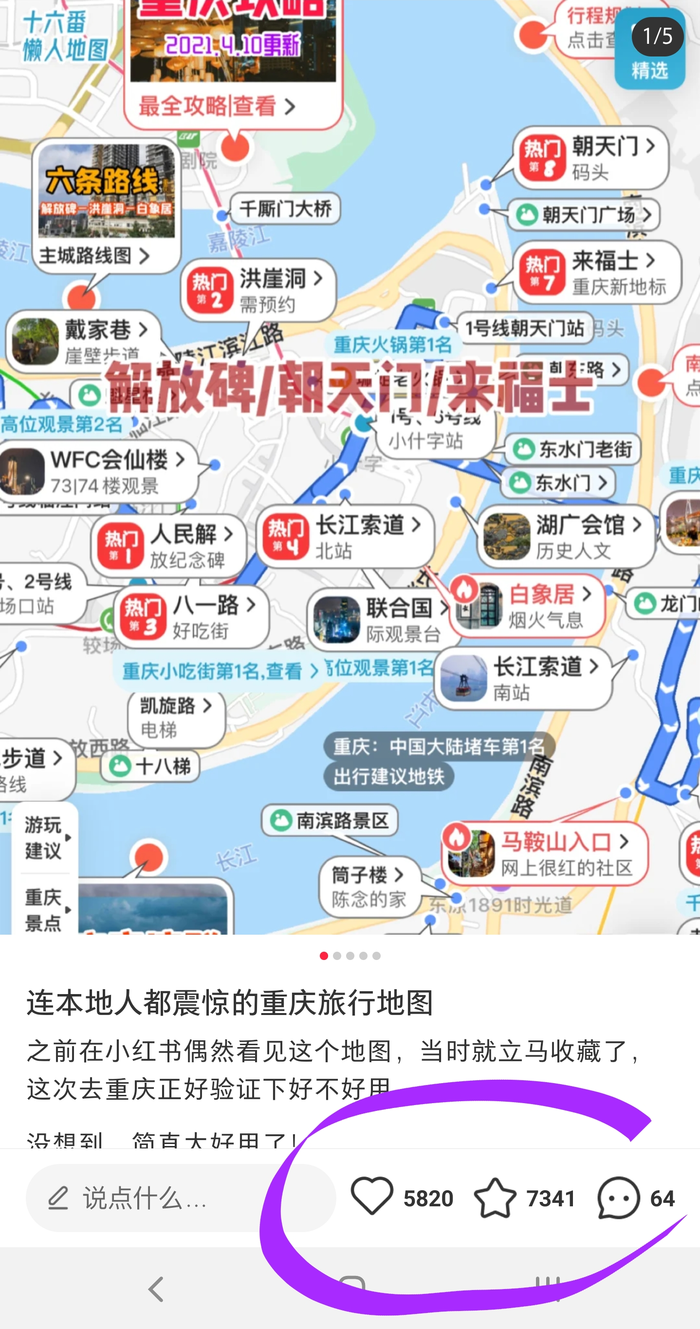Viewport: 700px width, 1329px height.
Task: Save the post with the star icon
Action: [495, 1198]
